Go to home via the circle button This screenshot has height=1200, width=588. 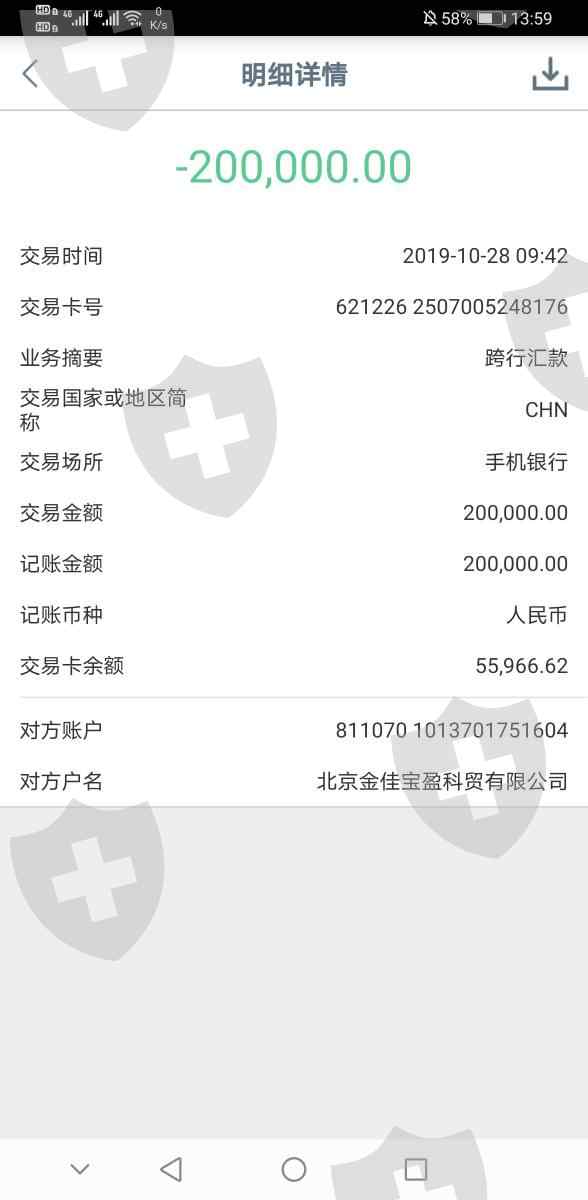coord(294,1168)
